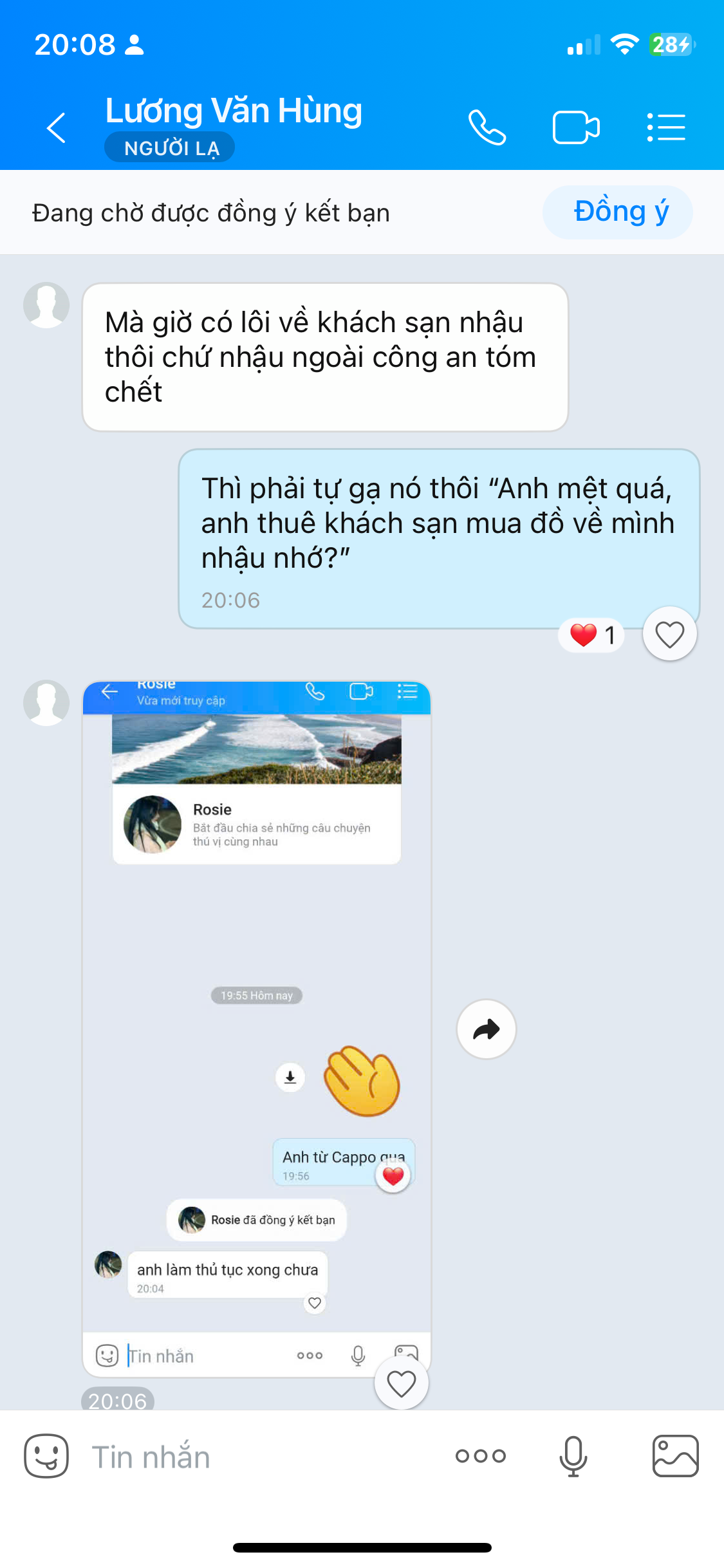The width and height of the screenshot is (724, 1568).
Task: View the red heart reaction count
Action: [x=592, y=635]
